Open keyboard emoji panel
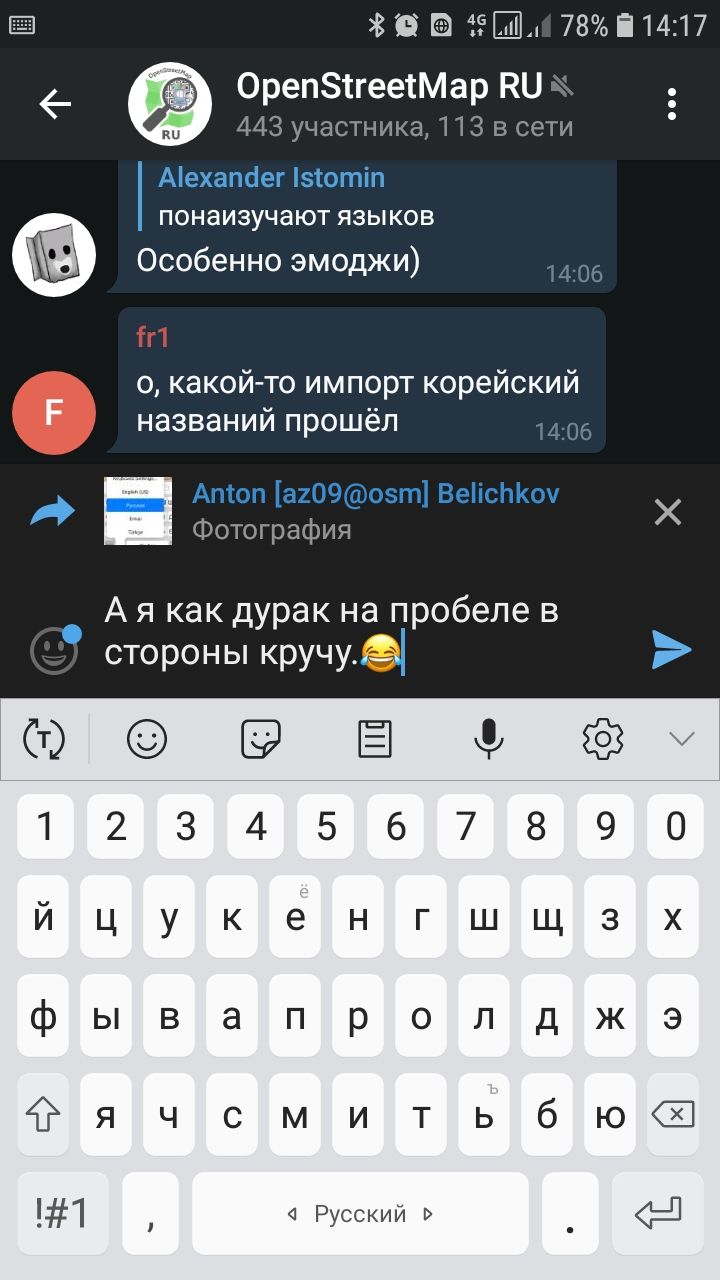Image resolution: width=720 pixels, height=1280 pixels. [147, 740]
